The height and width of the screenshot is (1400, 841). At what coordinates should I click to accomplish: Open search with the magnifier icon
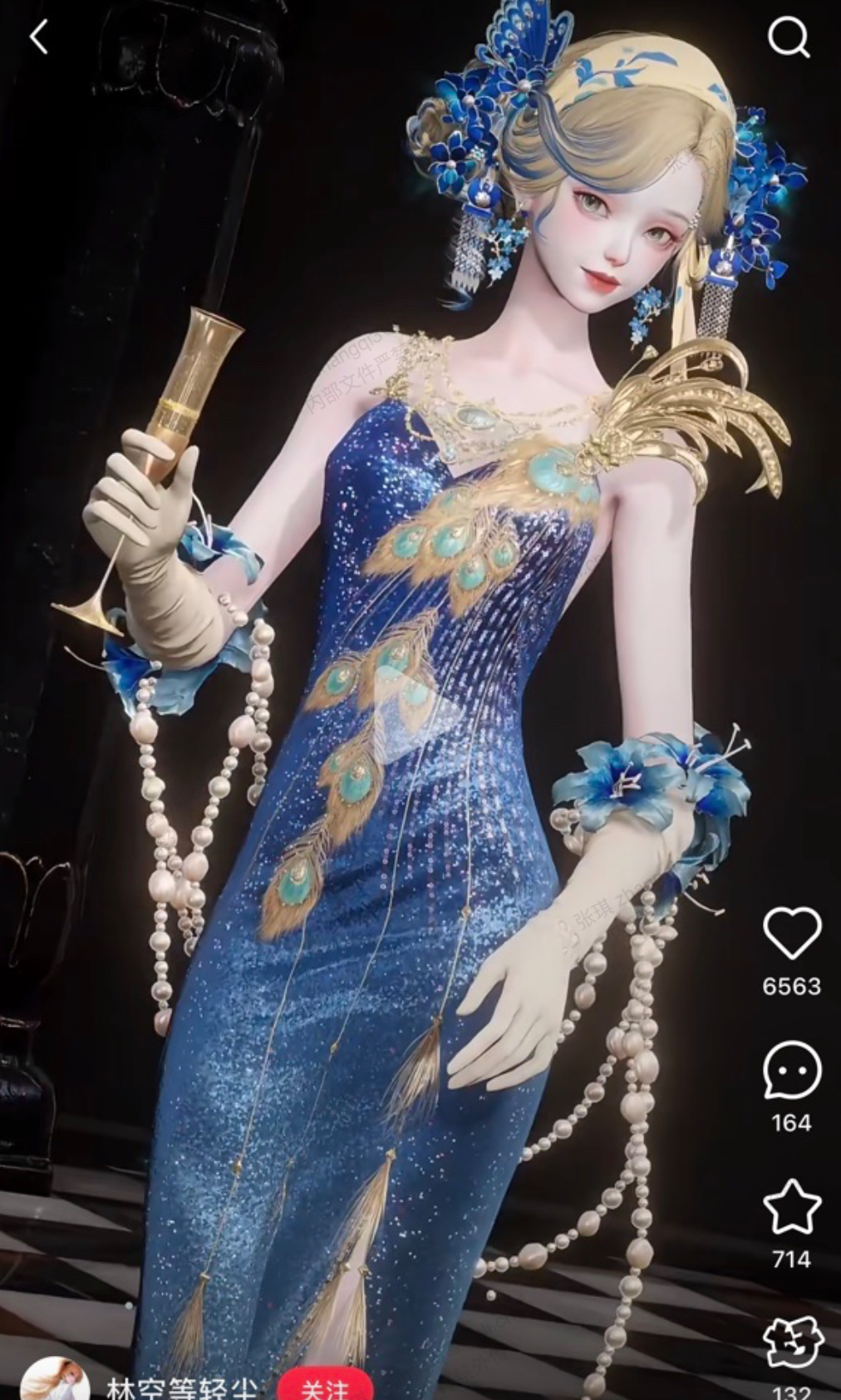(787, 37)
